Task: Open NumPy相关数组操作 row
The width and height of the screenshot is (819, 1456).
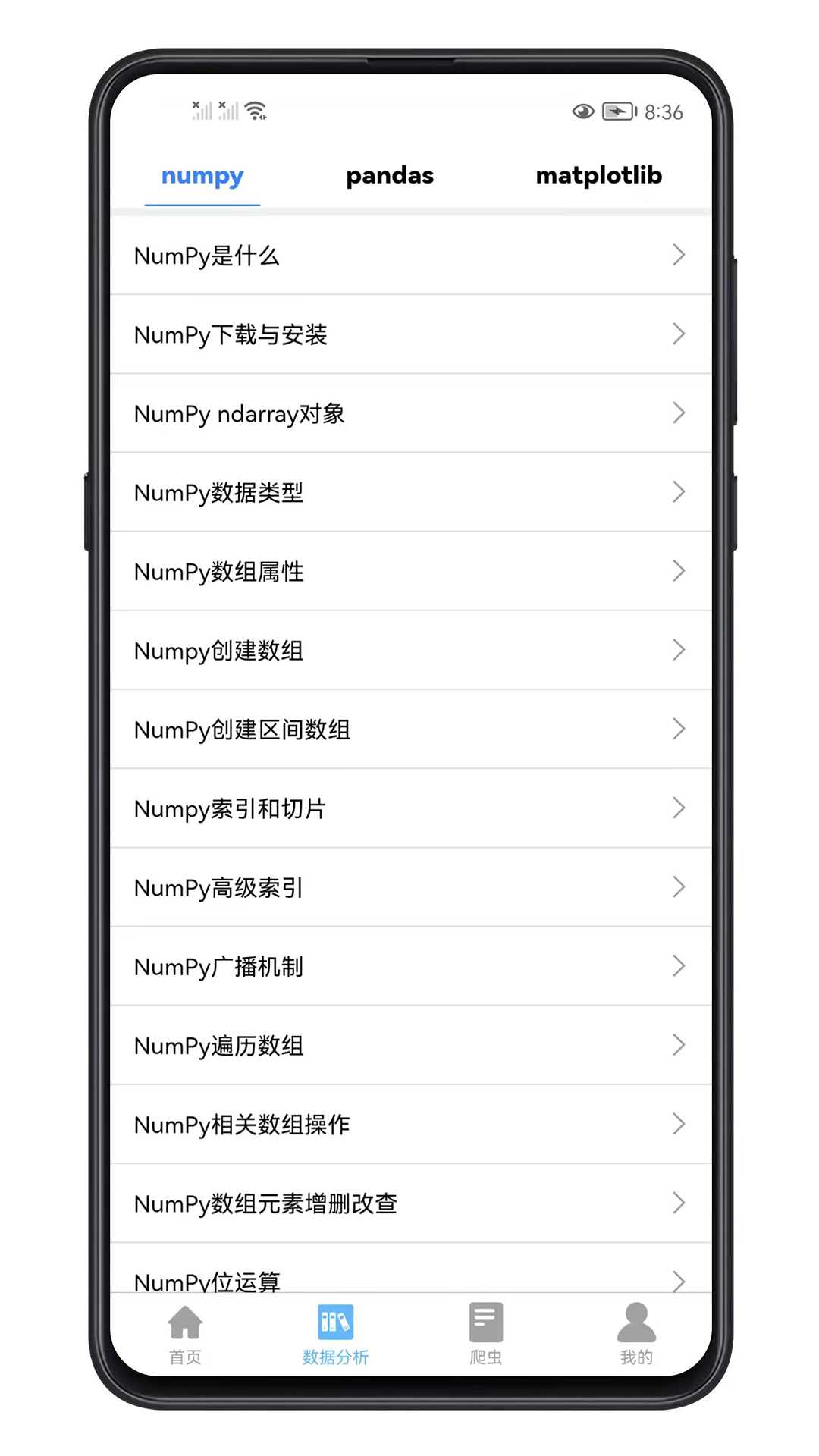Action: (409, 1124)
